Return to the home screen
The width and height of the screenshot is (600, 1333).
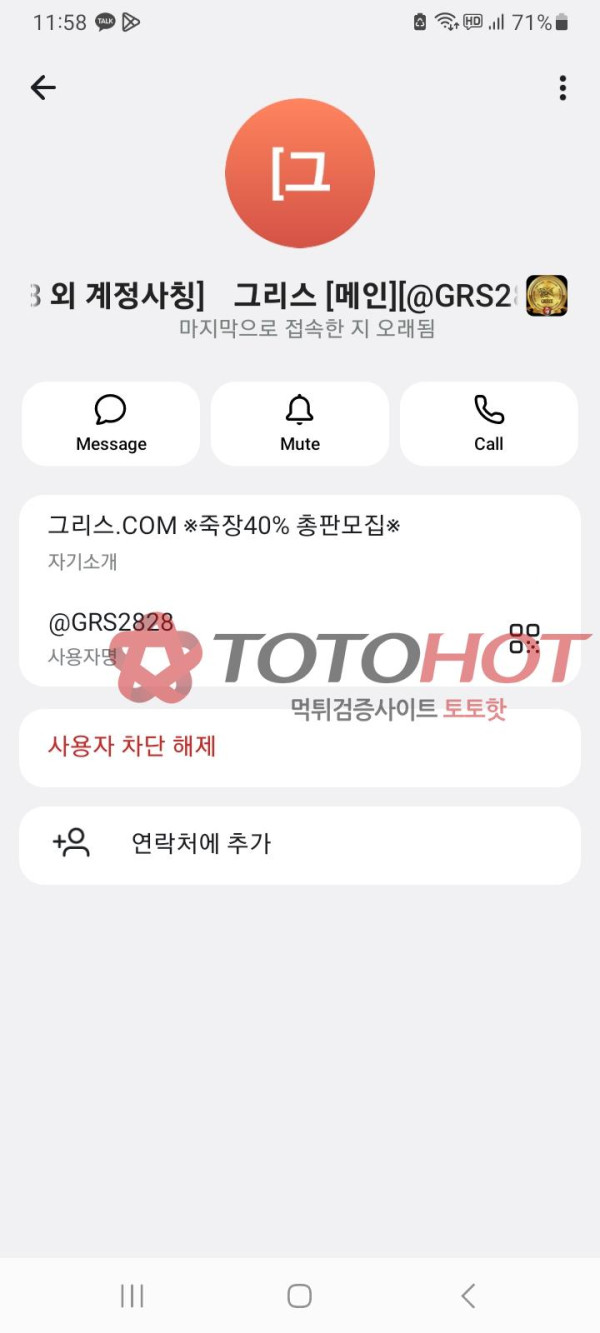(x=299, y=1296)
